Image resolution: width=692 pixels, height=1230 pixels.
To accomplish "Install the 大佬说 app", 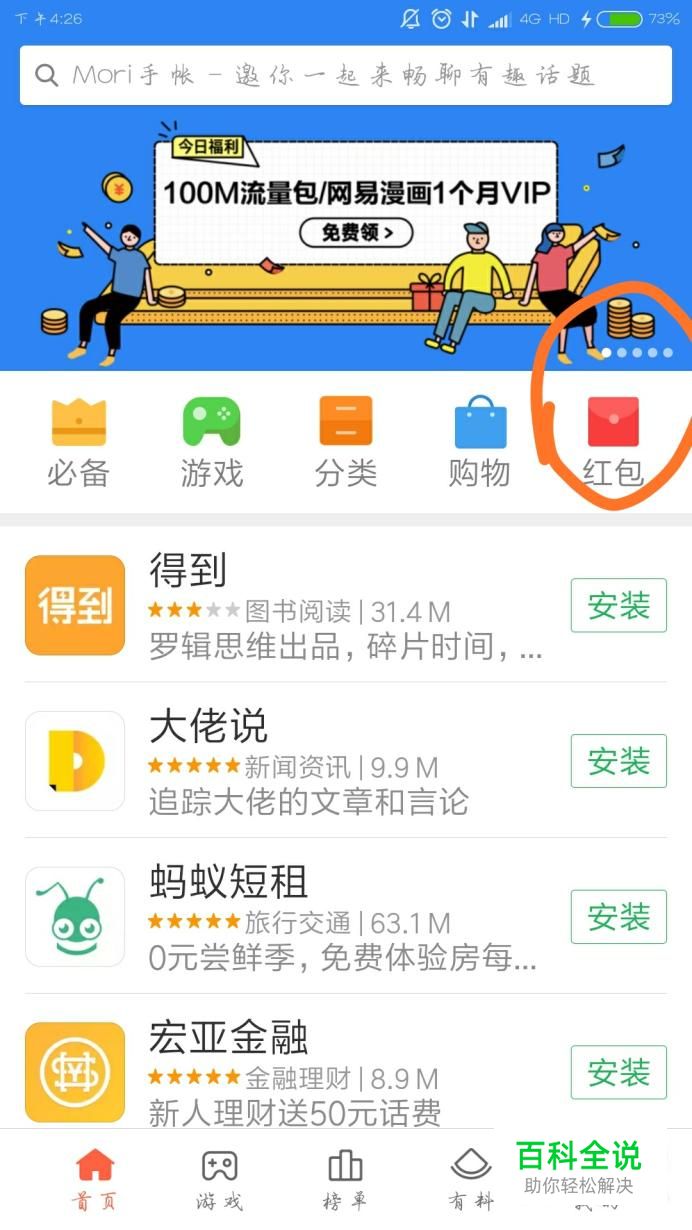I will click(x=618, y=761).
